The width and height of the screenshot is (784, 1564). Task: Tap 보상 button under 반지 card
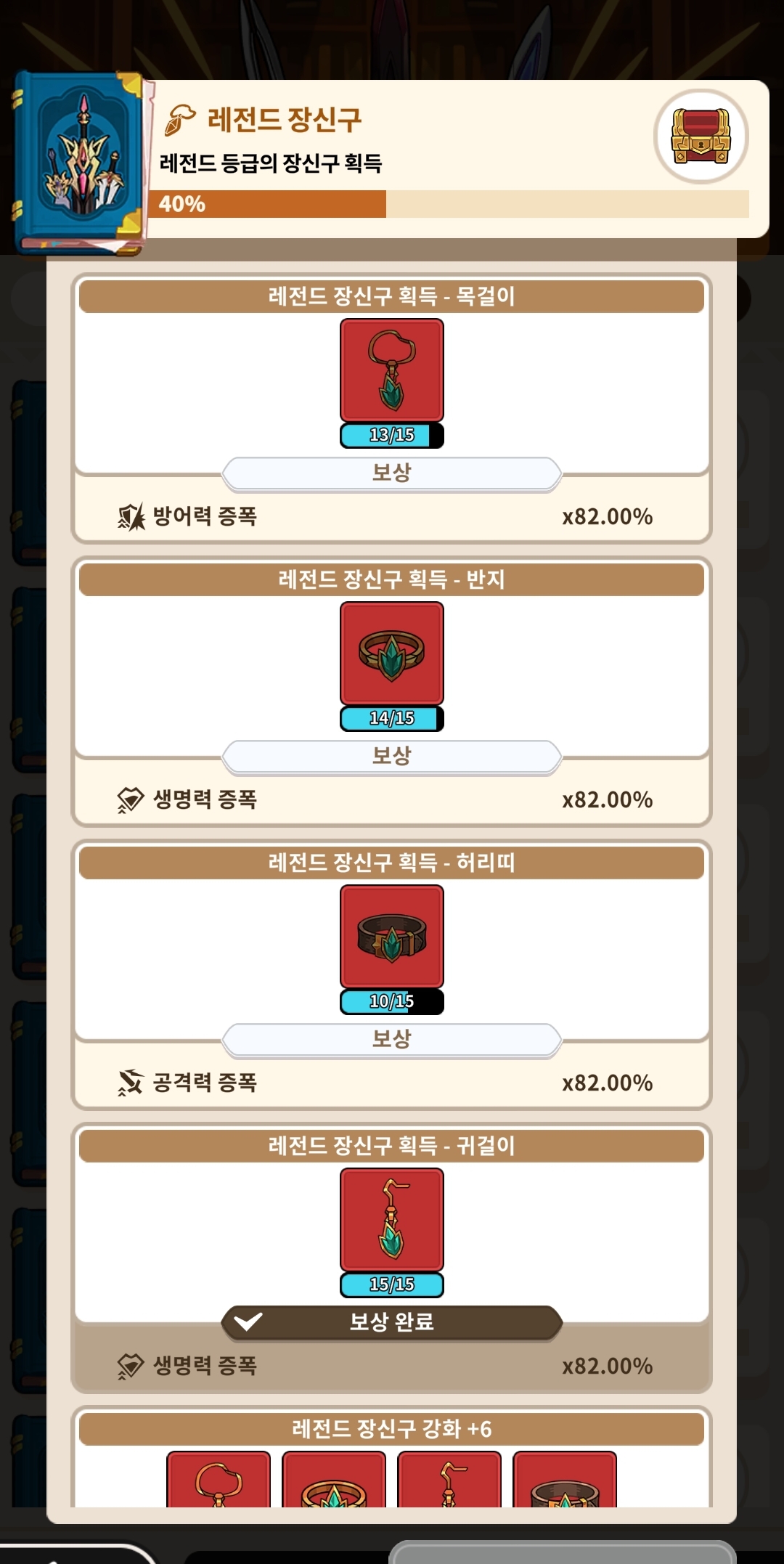(392, 757)
